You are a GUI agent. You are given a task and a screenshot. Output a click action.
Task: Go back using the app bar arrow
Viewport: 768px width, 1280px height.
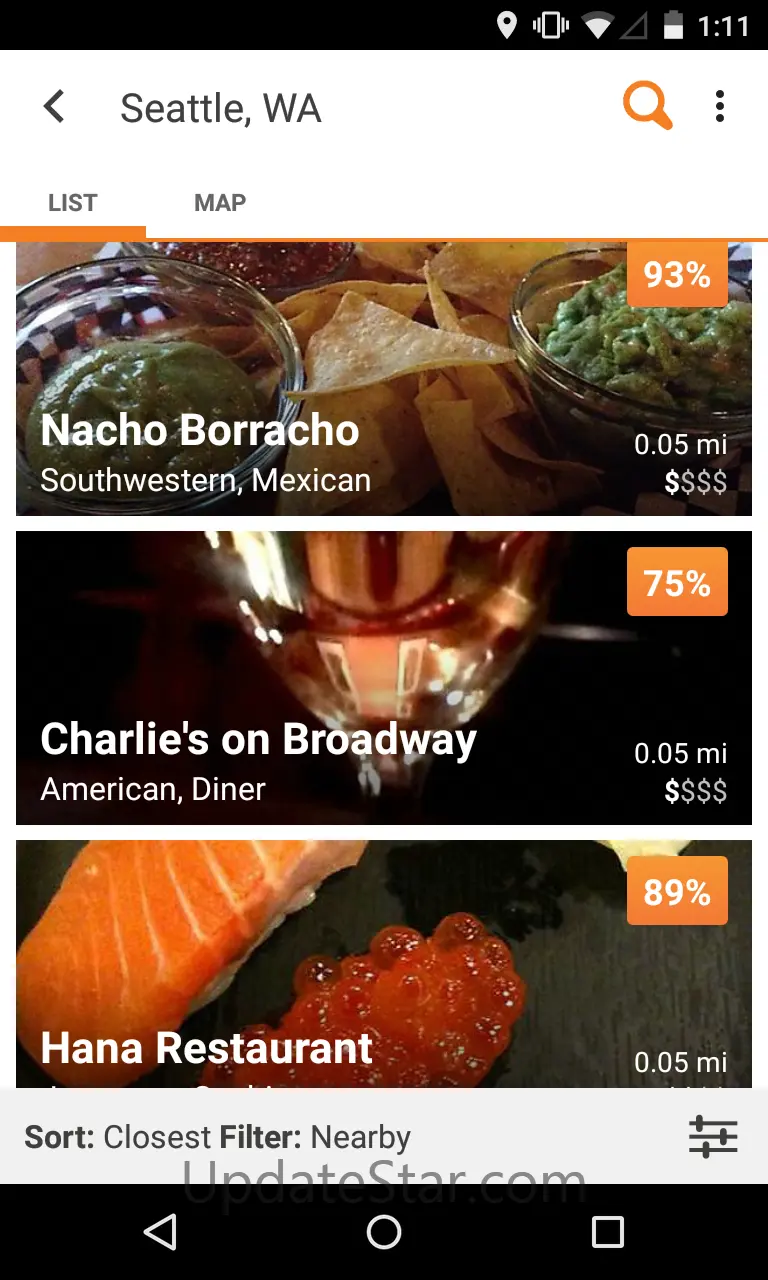click(x=54, y=107)
